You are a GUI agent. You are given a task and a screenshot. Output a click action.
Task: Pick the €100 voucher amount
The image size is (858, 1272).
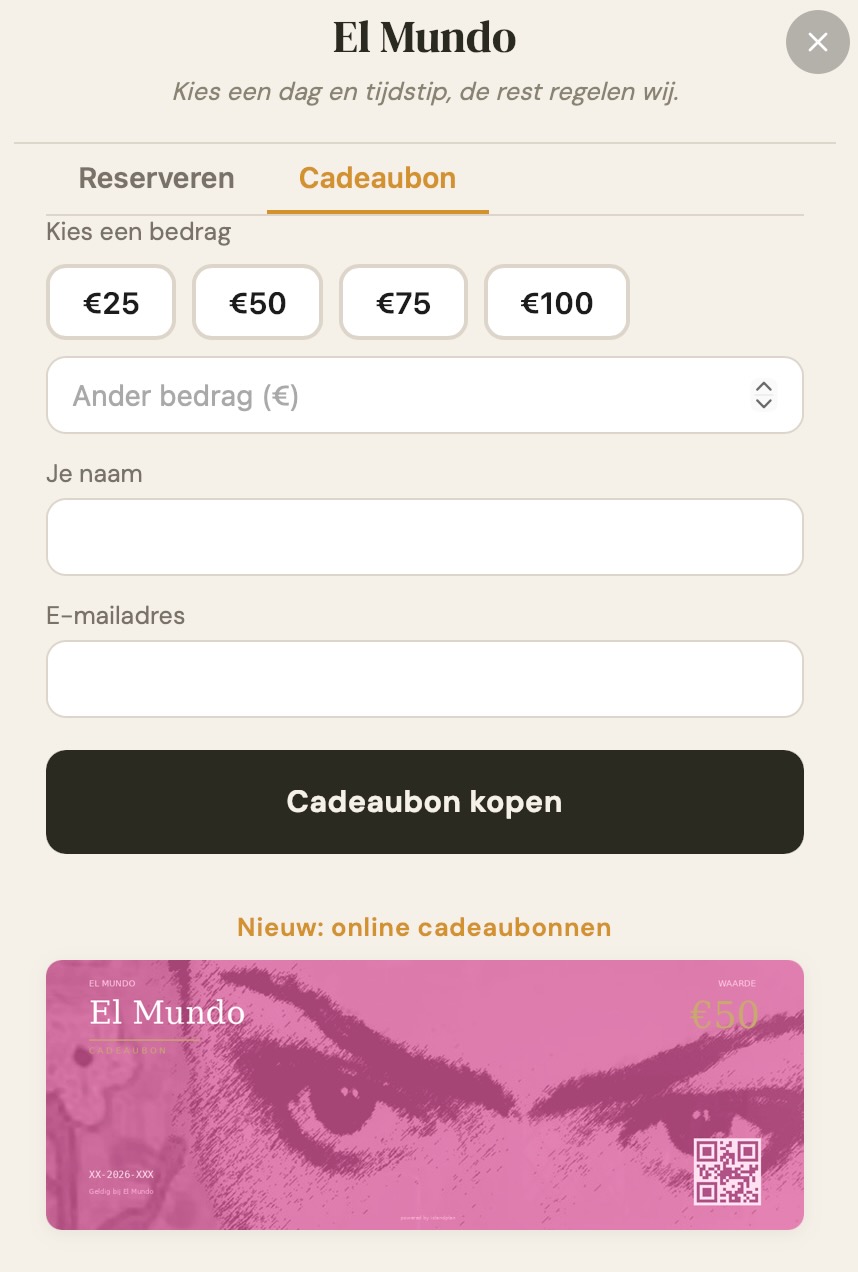(557, 302)
